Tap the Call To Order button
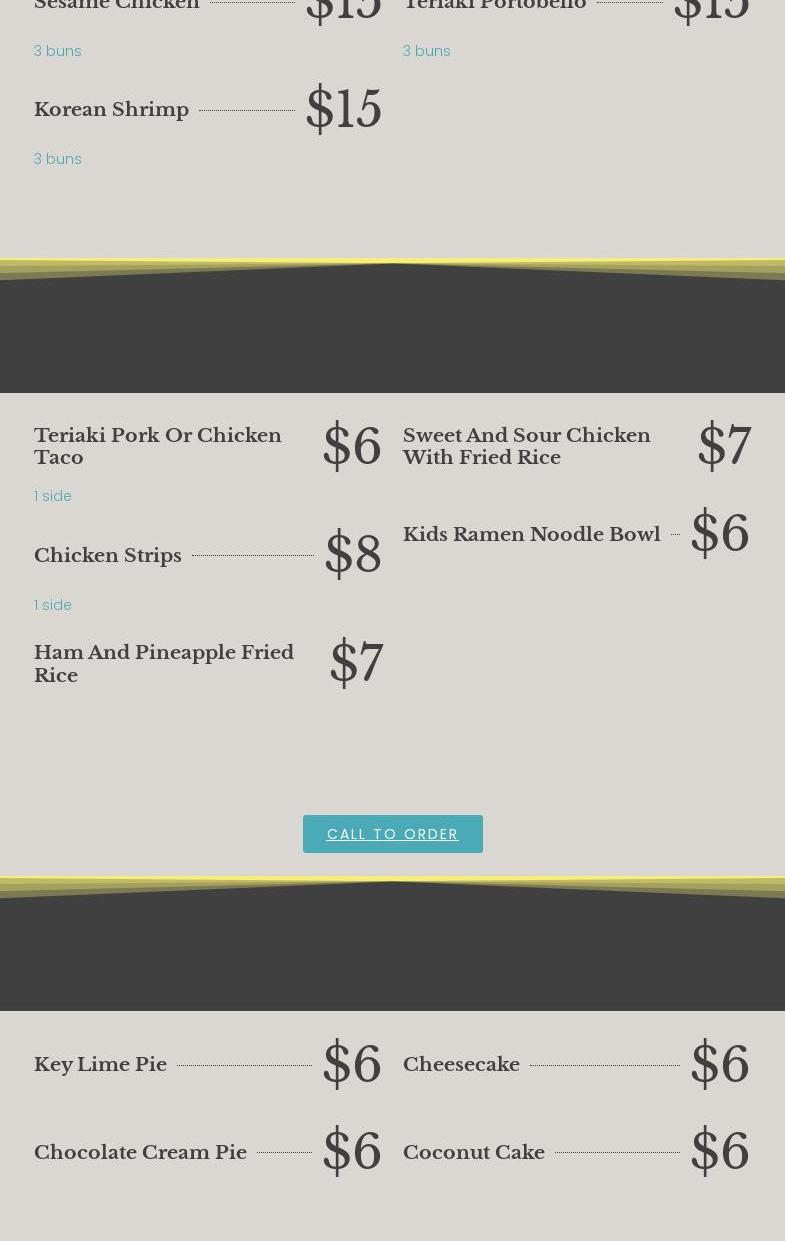Image resolution: width=785 pixels, height=1241 pixels. 392,834
